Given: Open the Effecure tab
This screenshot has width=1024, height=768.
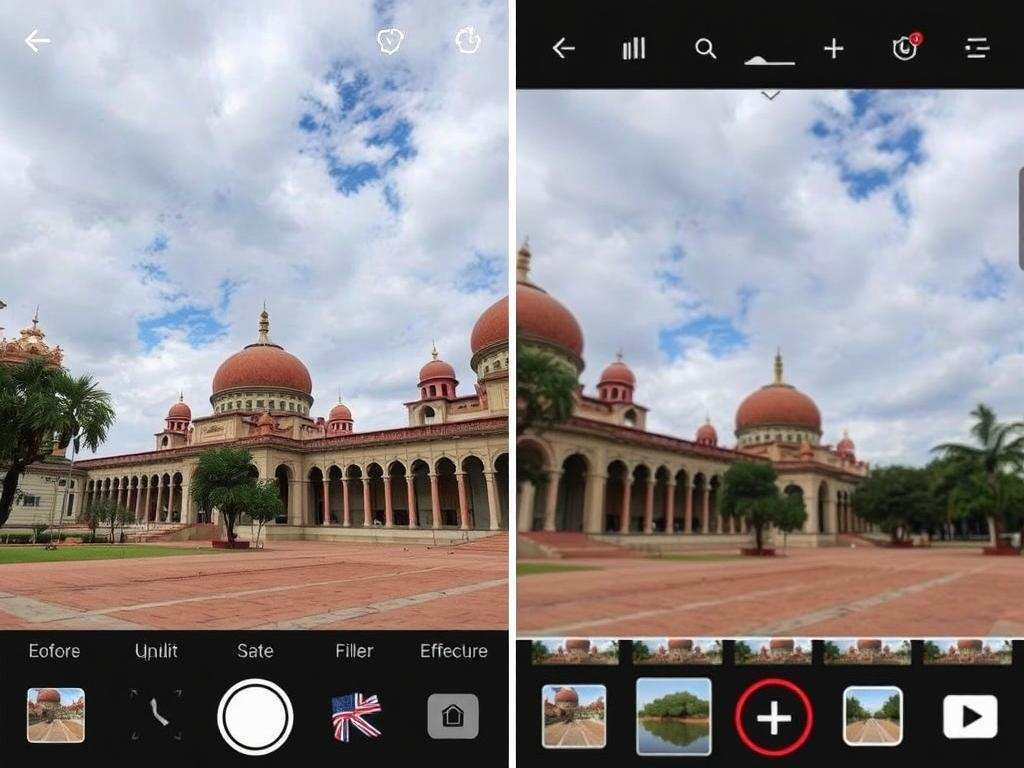Looking at the screenshot, I should [x=453, y=651].
